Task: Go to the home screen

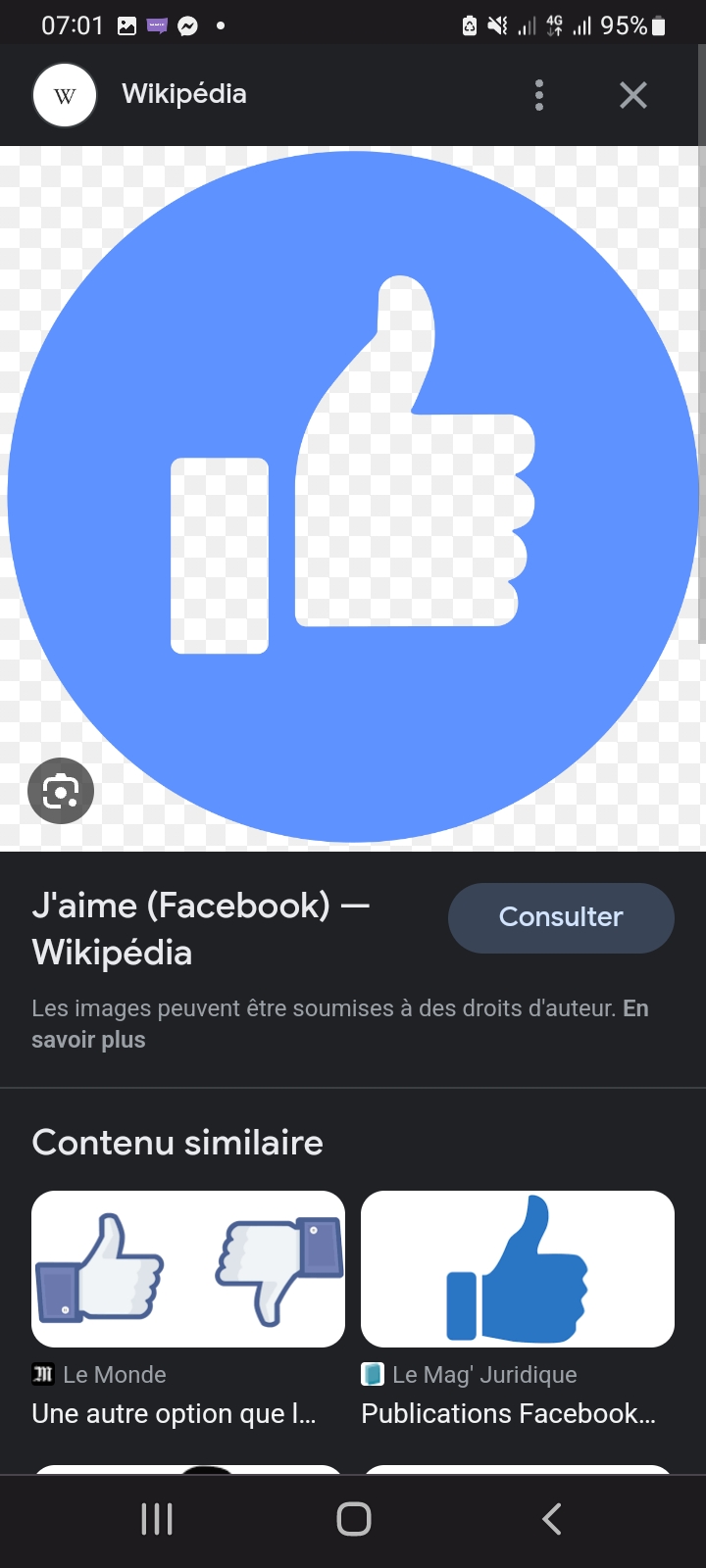Action: coord(353,1519)
